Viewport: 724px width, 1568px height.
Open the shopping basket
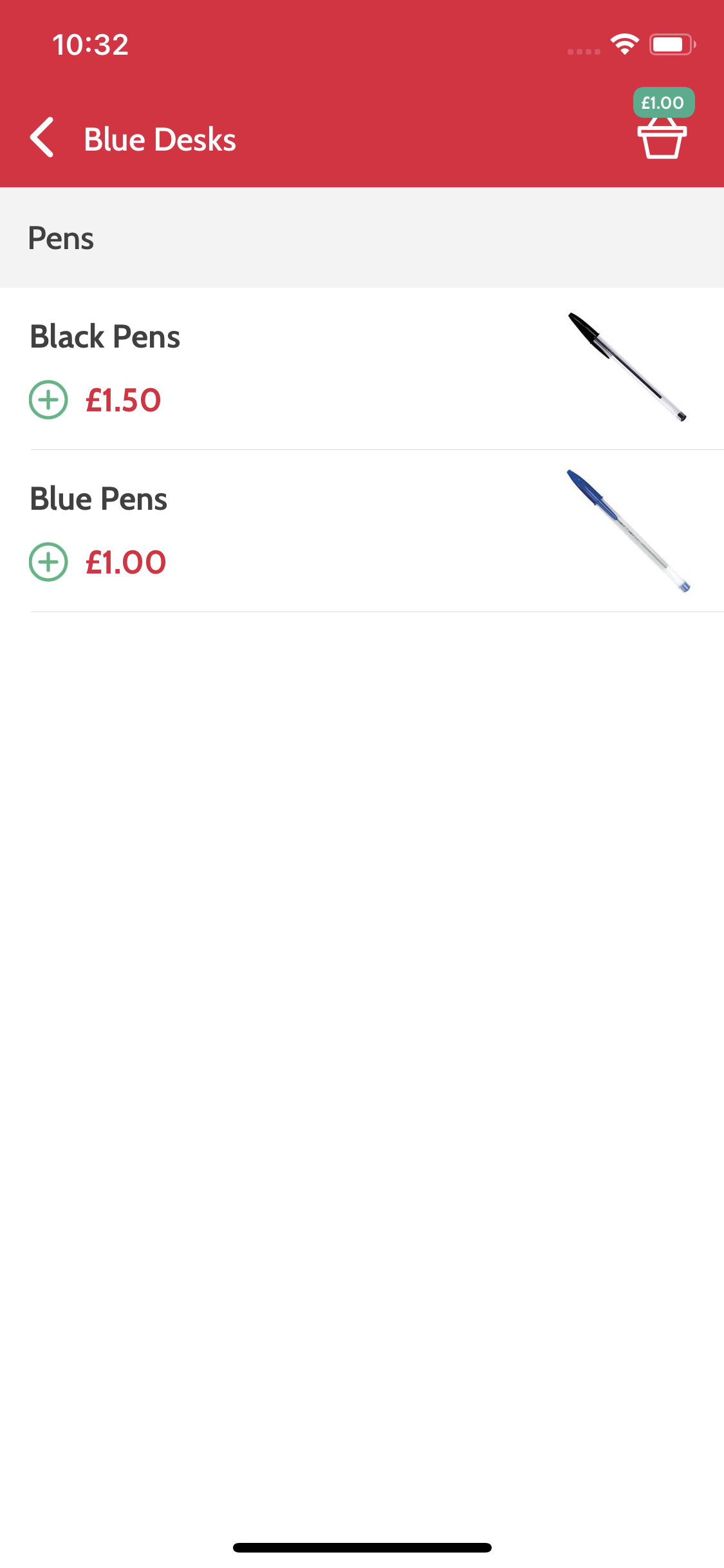(x=662, y=138)
